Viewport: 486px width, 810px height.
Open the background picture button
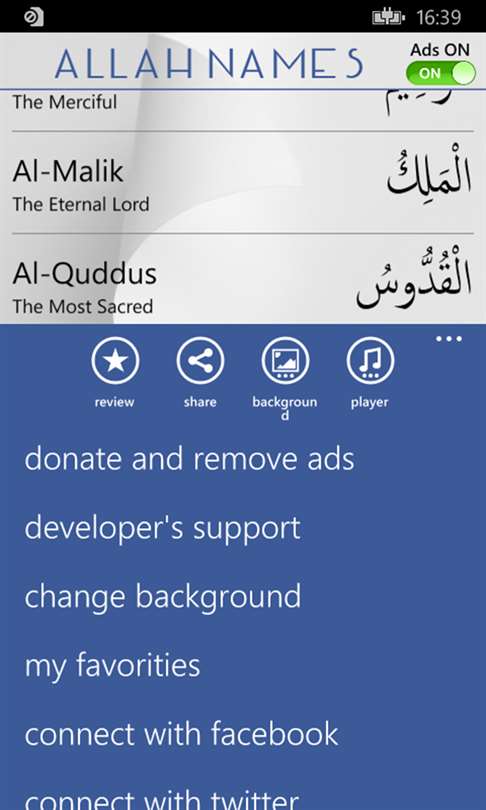click(285, 361)
